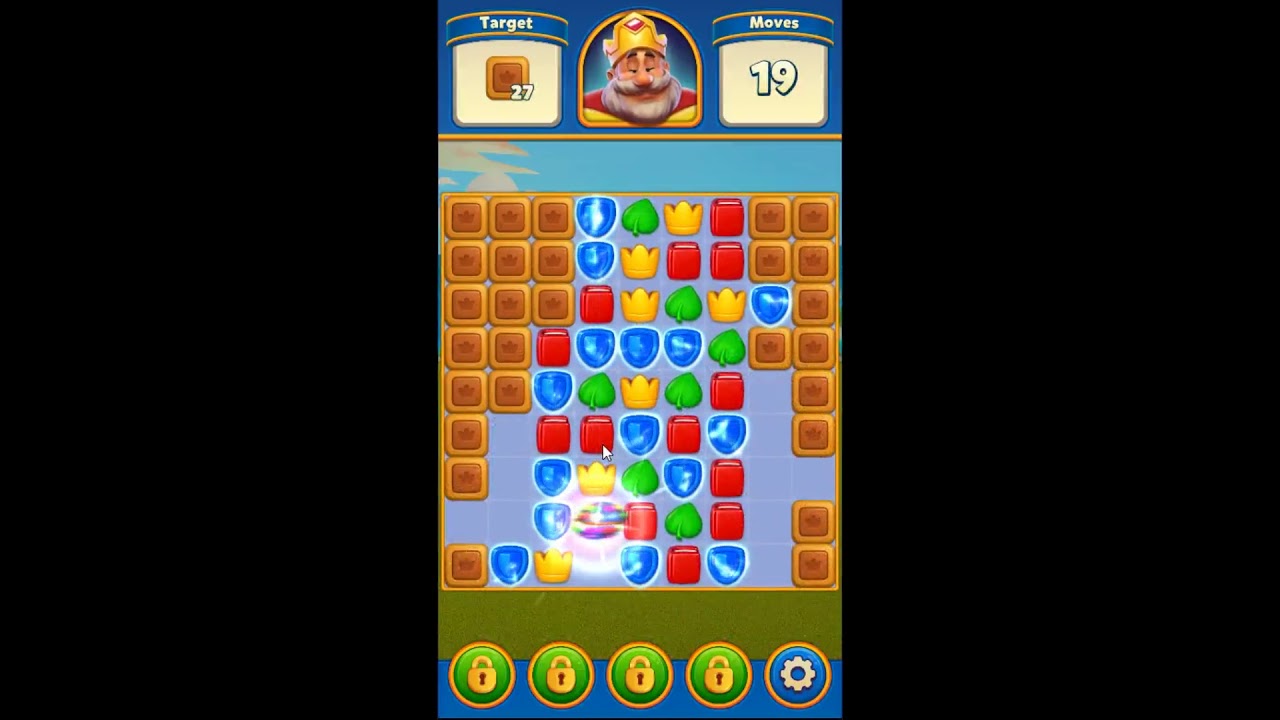Image resolution: width=1280 pixels, height=720 pixels.
Task: Activate the glowing rainbow light ball
Action: (x=597, y=521)
